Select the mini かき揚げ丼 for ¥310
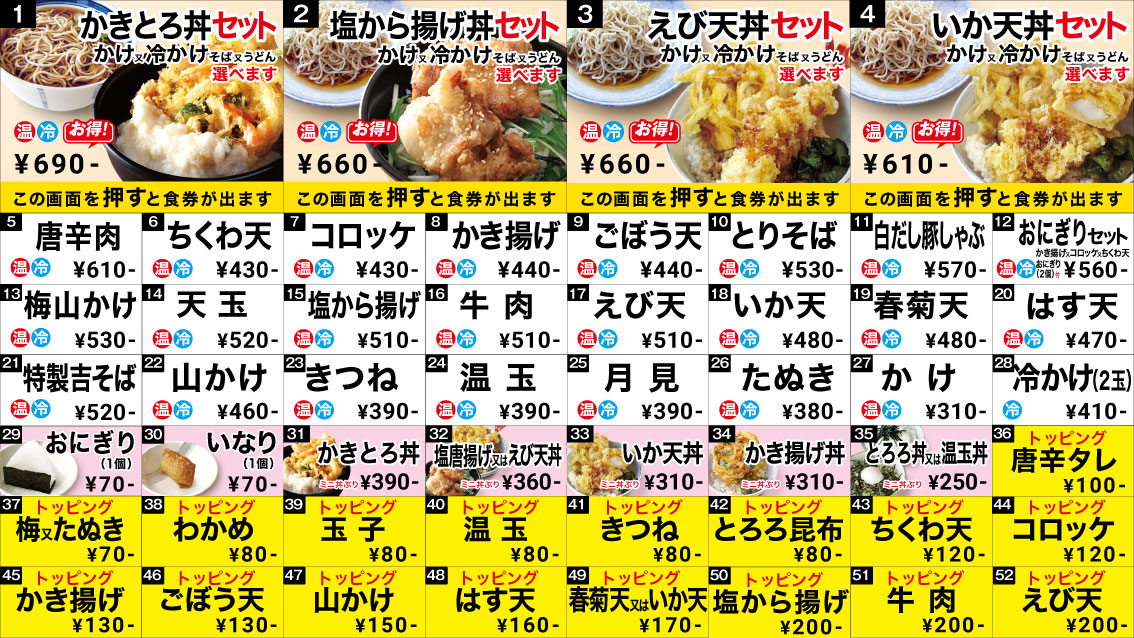 (x=779, y=460)
